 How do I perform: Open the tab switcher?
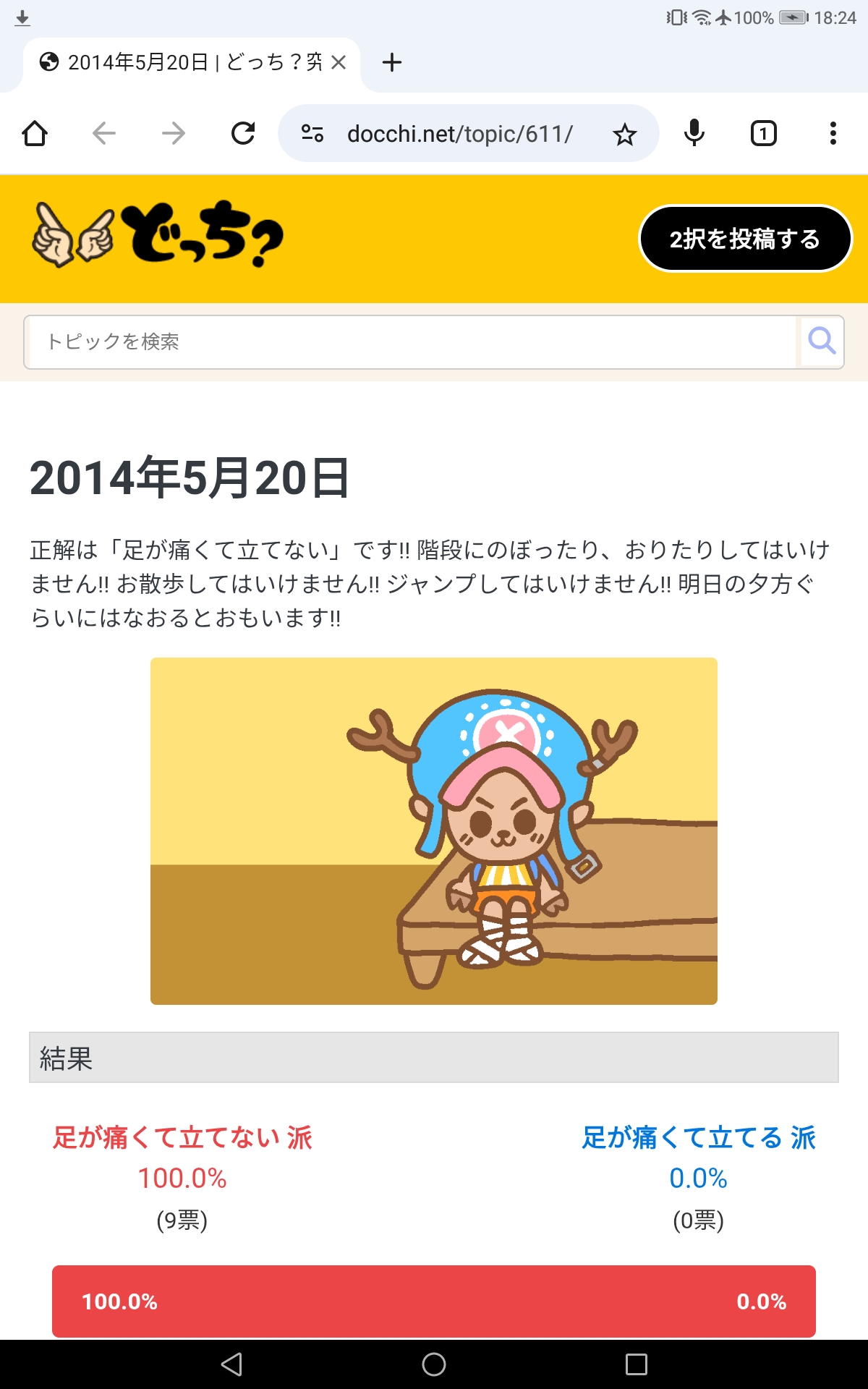[x=763, y=134]
